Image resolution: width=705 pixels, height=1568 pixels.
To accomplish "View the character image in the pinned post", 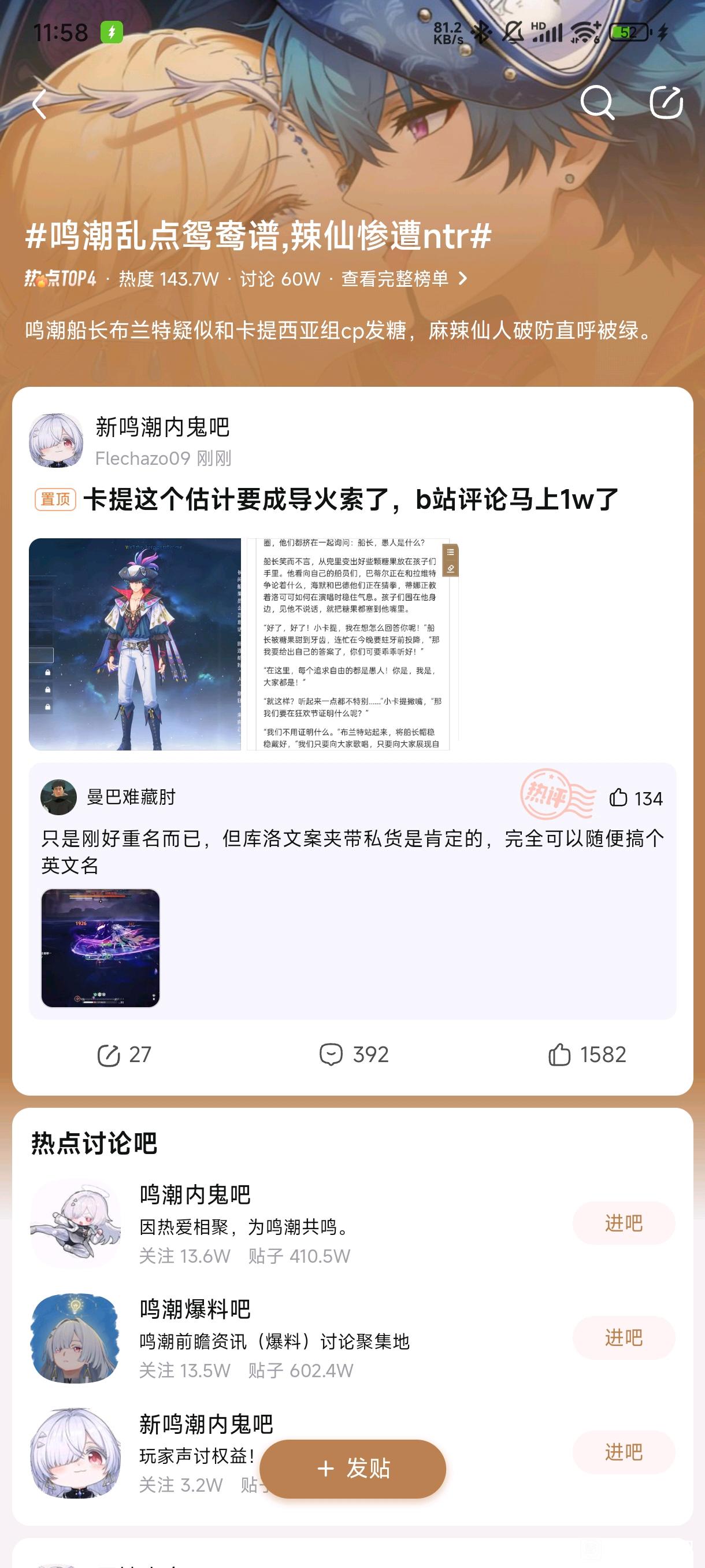I will pyautogui.click(x=135, y=644).
